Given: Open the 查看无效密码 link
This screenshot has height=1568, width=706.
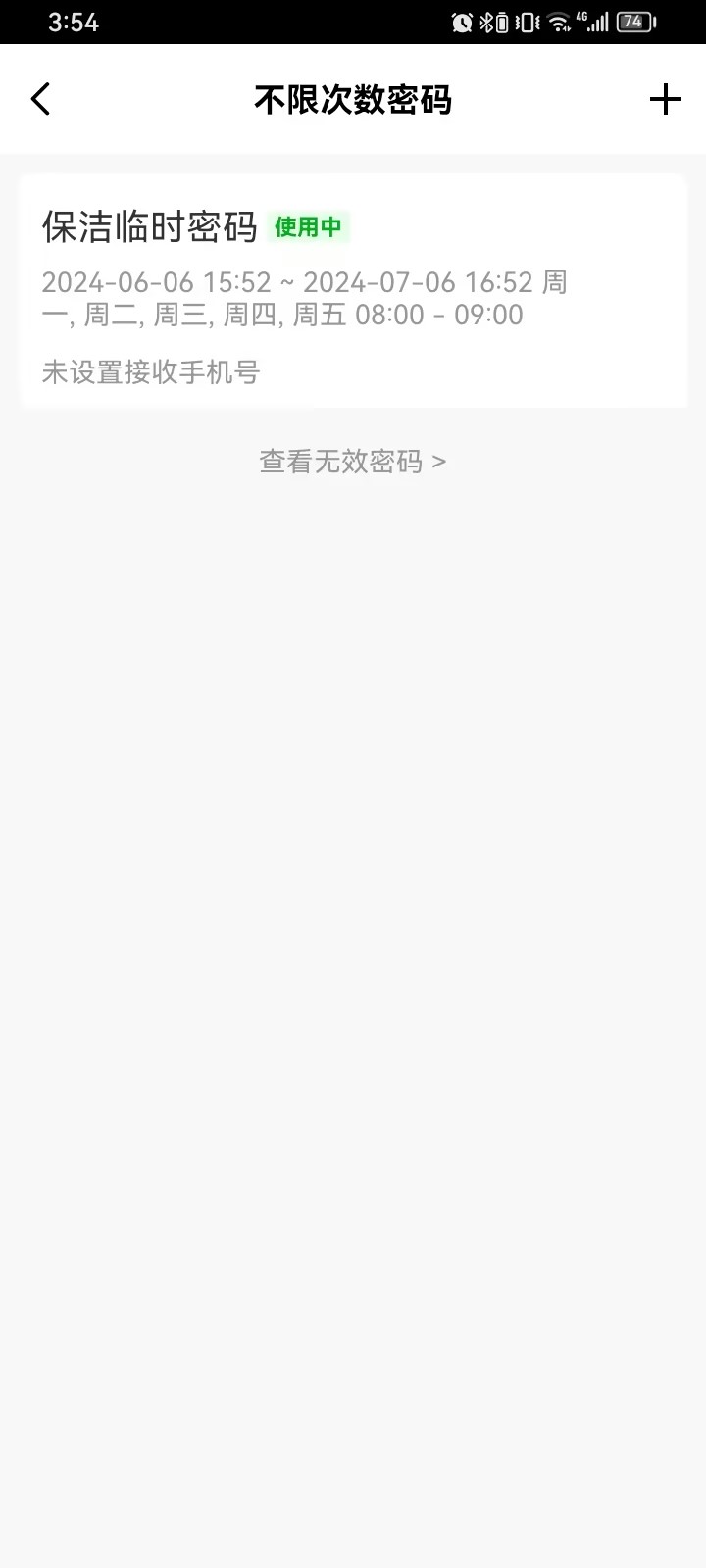Looking at the screenshot, I should (x=353, y=461).
